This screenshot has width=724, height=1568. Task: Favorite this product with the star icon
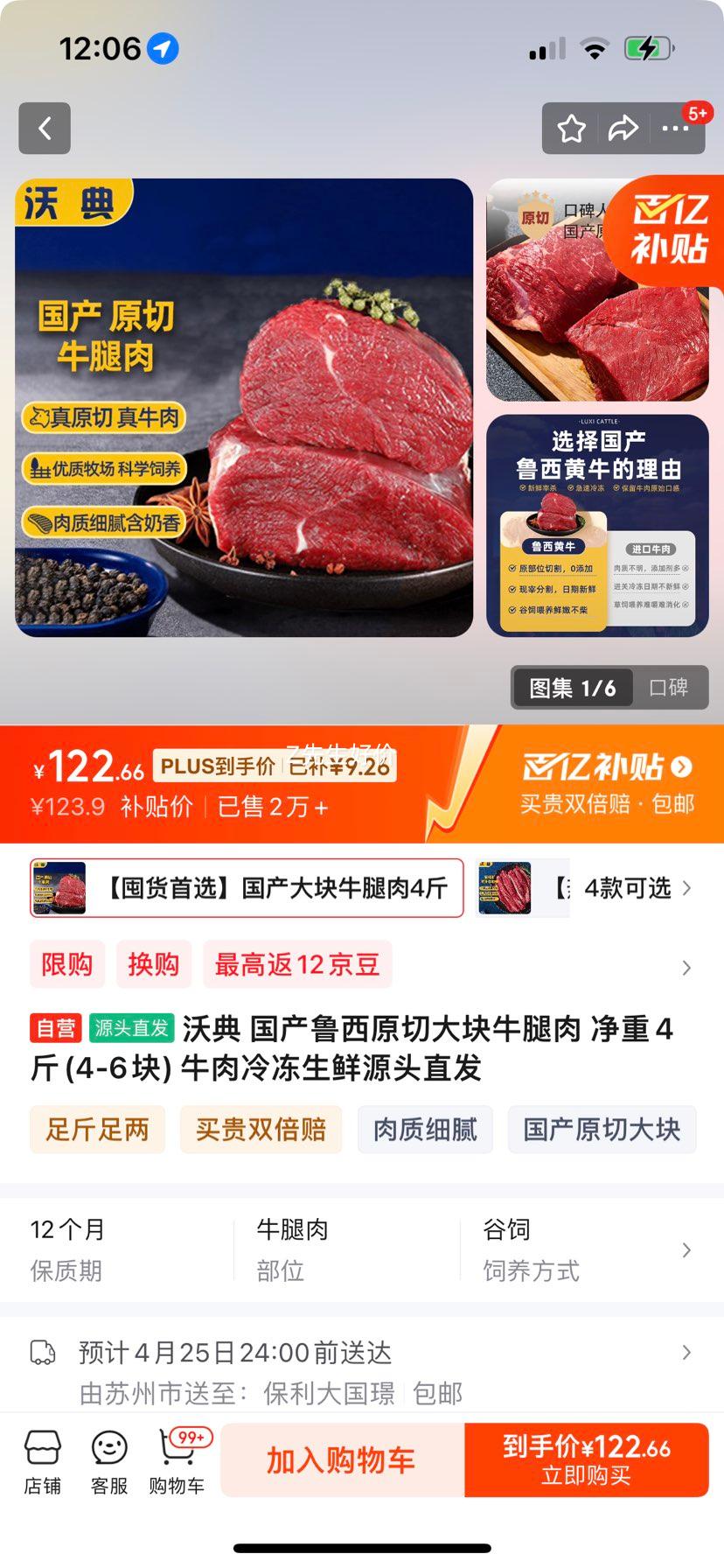point(572,129)
